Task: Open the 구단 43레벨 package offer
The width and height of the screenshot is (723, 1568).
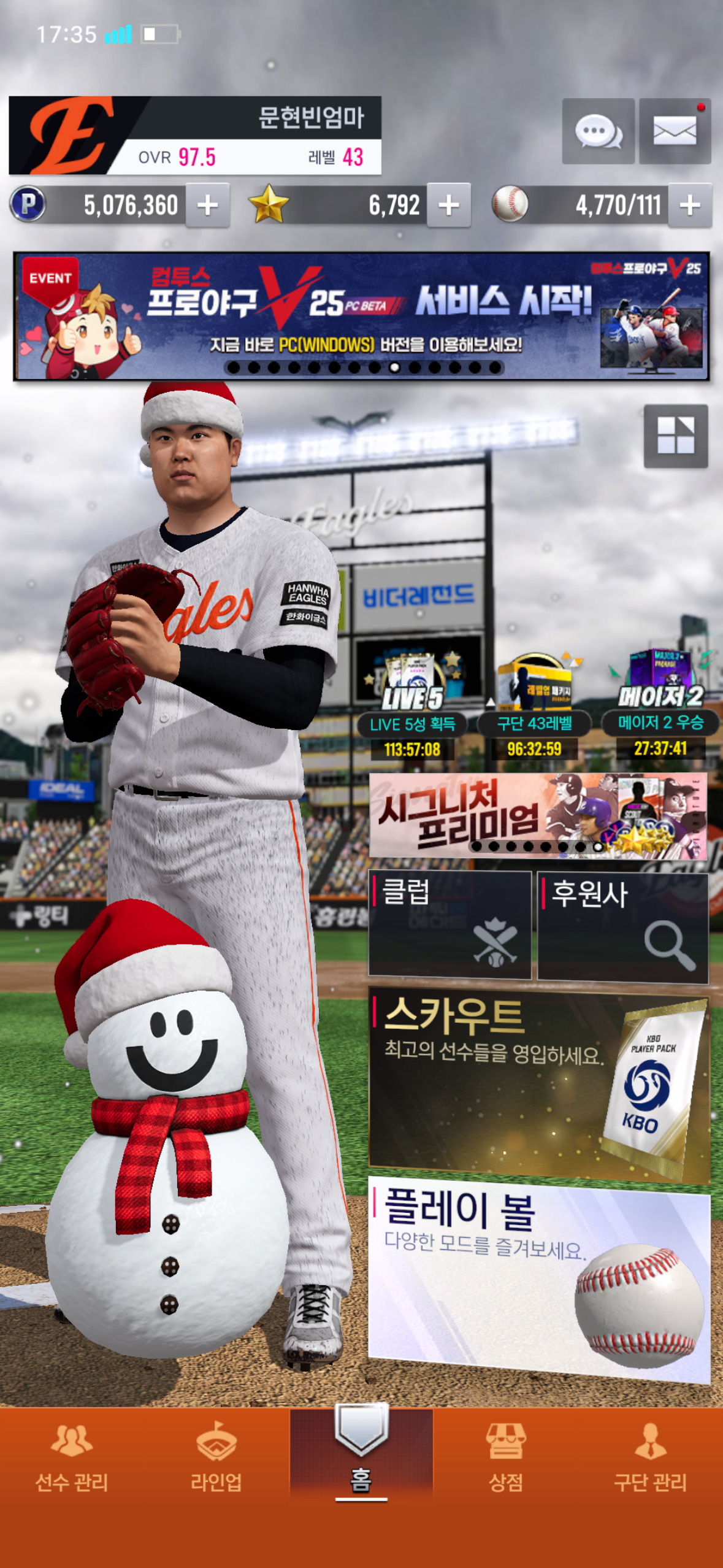Action: (x=534, y=705)
